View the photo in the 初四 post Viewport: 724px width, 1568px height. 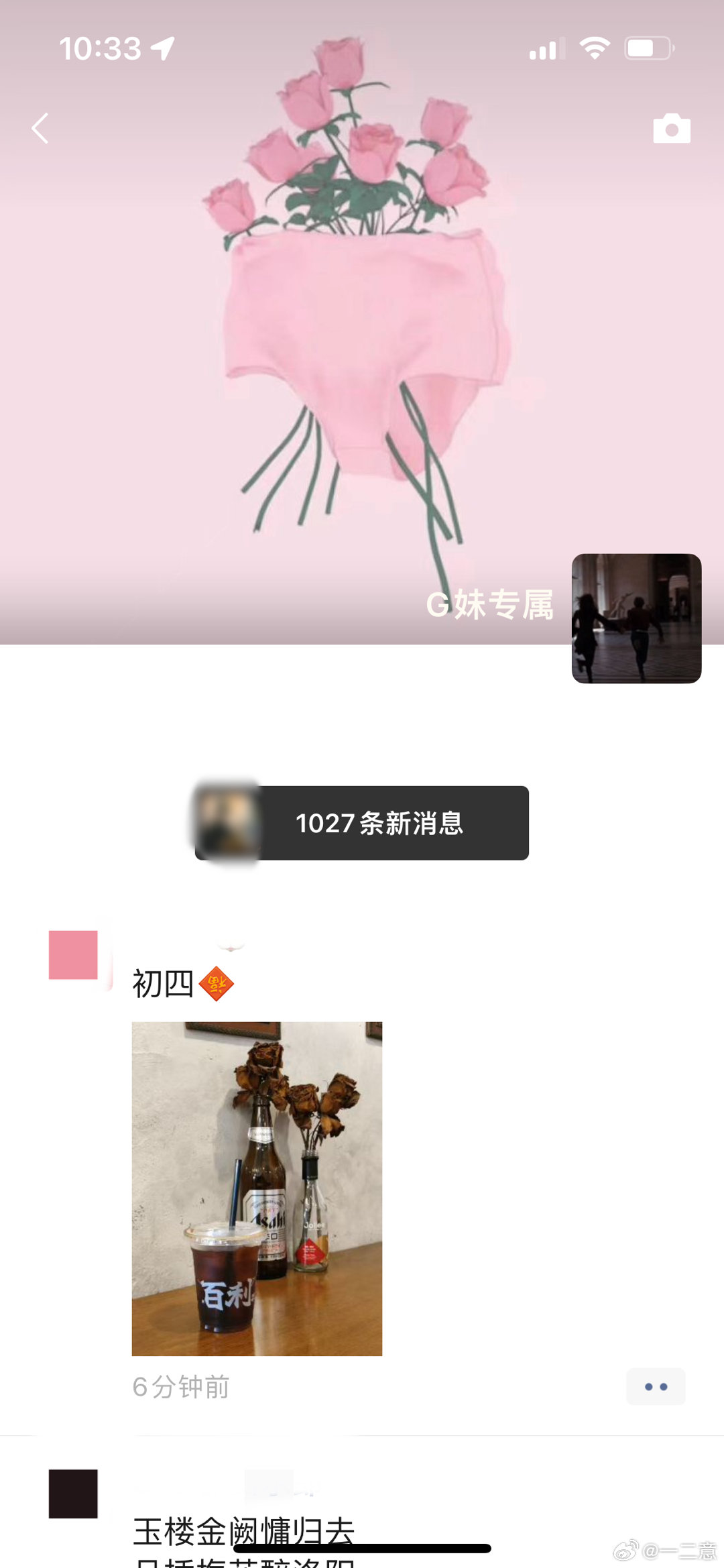257,1188
